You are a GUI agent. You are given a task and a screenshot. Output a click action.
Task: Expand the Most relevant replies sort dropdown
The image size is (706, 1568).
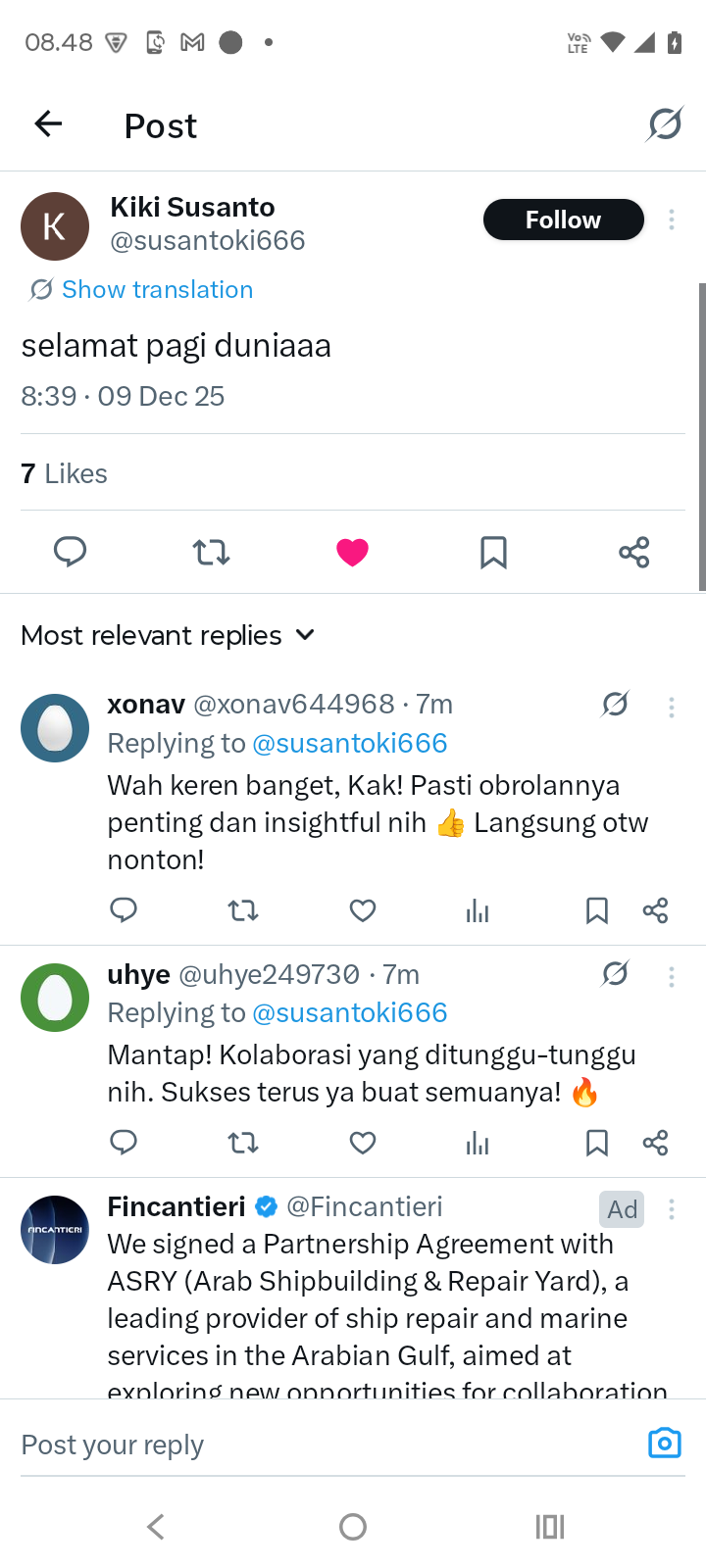[x=168, y=635]
